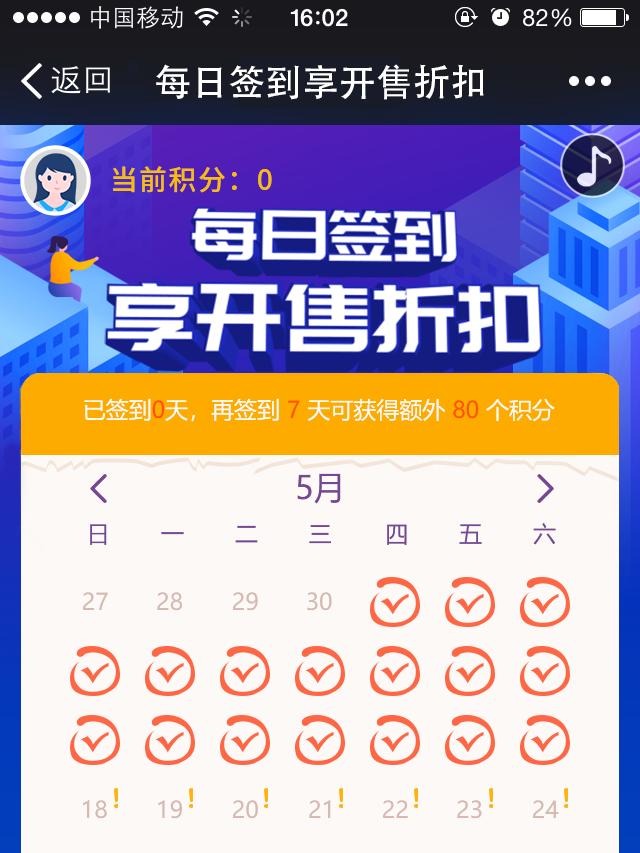Open the three-dot overflow menu
The image size is (640, 853).
click(x=589, y=82)
